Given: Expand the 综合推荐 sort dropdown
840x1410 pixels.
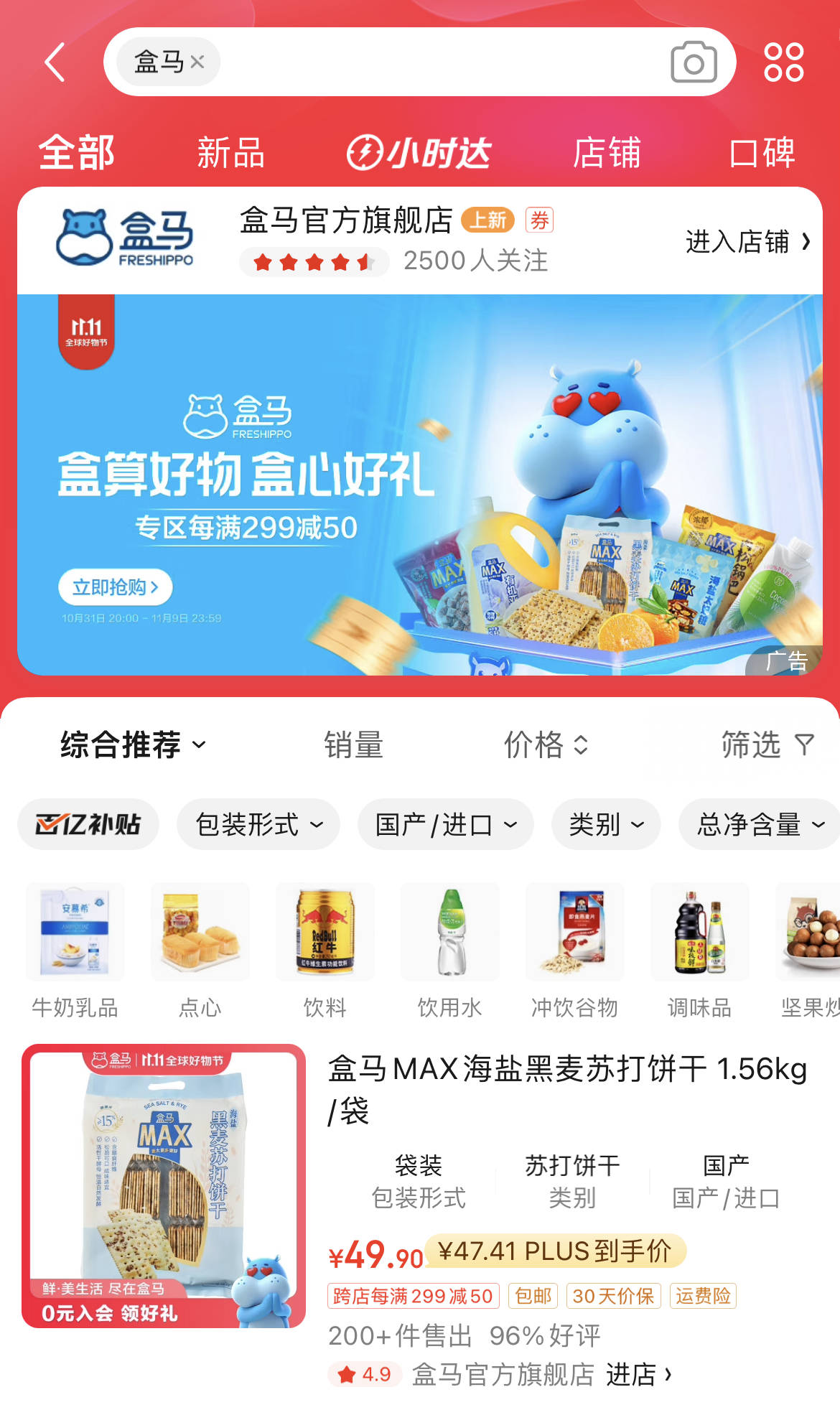Looking at the screenshot, I should [133, 745].
